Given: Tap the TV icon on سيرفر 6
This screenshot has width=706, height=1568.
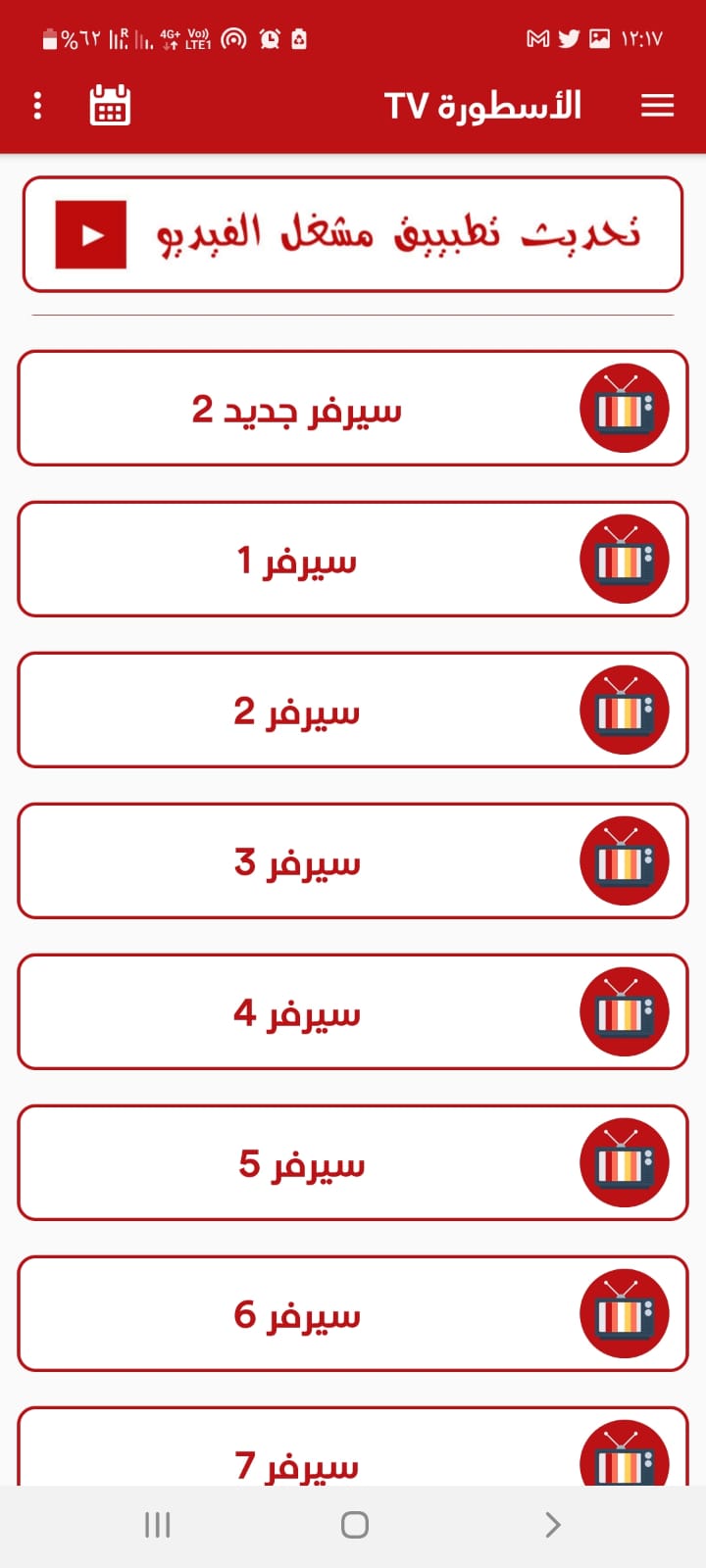Looking at the screenshot, I should (625, 1313).
